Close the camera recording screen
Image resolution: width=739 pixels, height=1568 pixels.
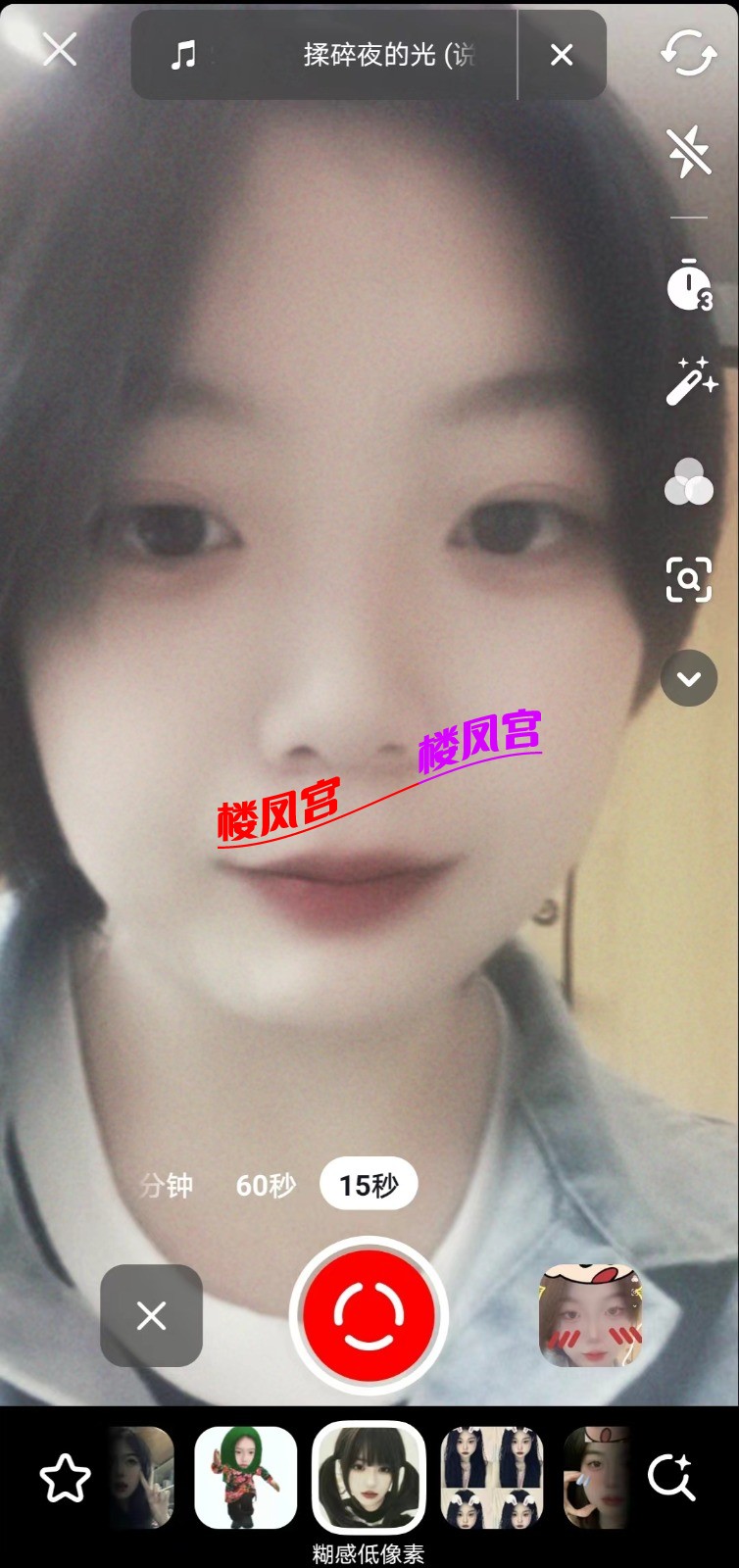60,49
